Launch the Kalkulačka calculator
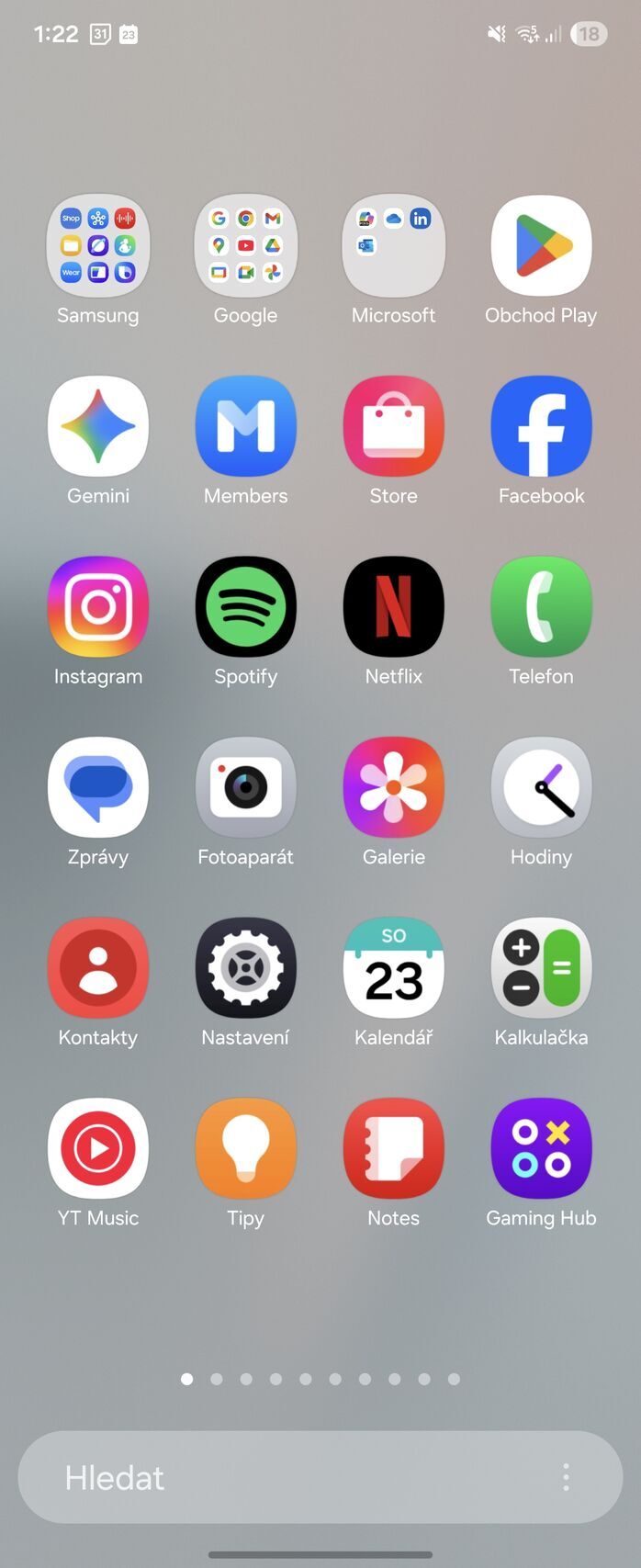This screenshot has width=641, height=1568. pos(541,968)
